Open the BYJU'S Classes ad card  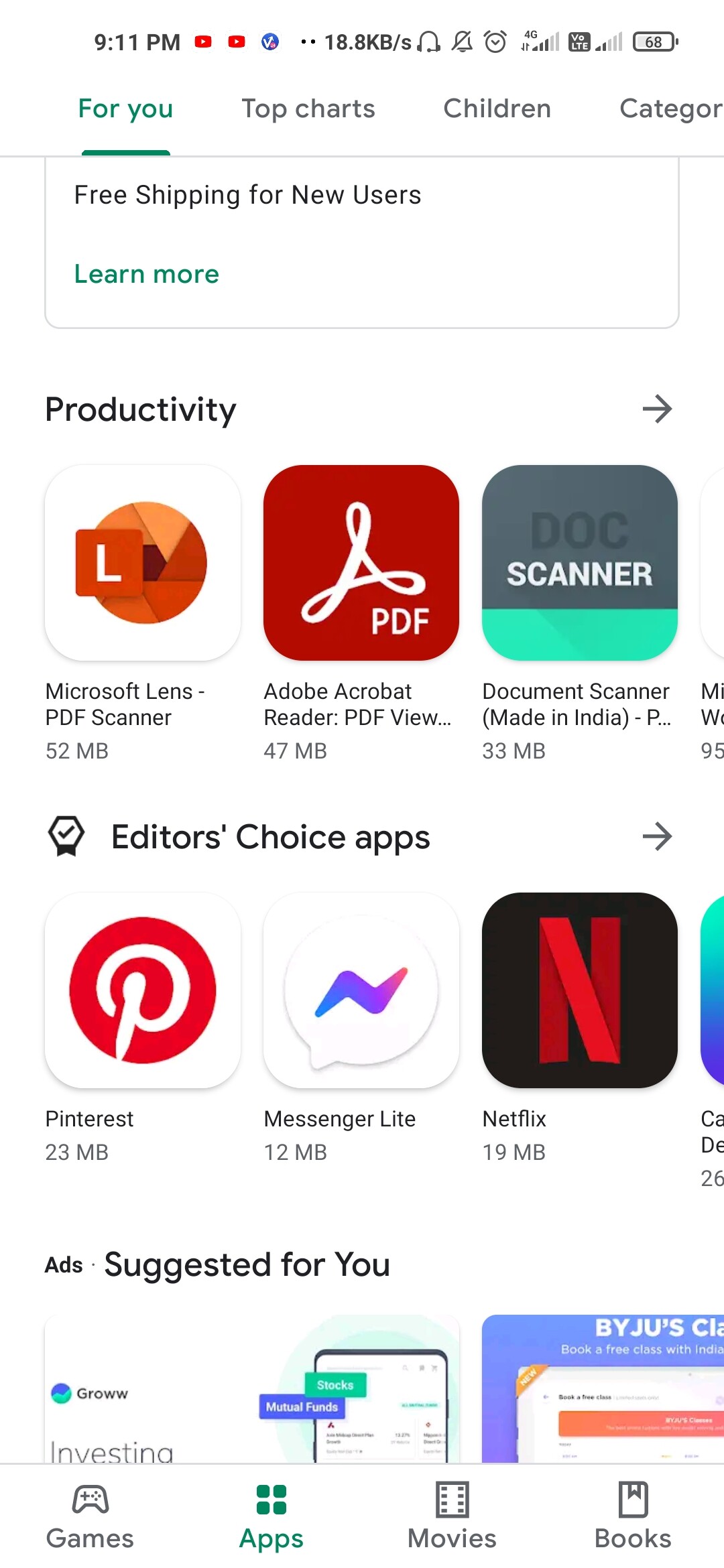[x=603, y=1388]
